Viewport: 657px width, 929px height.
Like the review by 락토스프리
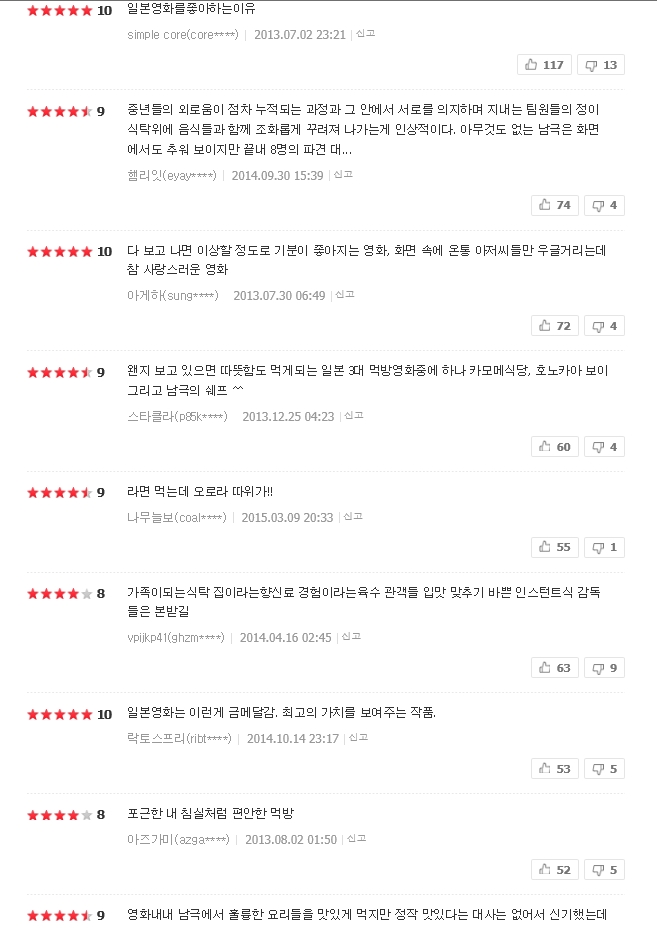(555, 768)
